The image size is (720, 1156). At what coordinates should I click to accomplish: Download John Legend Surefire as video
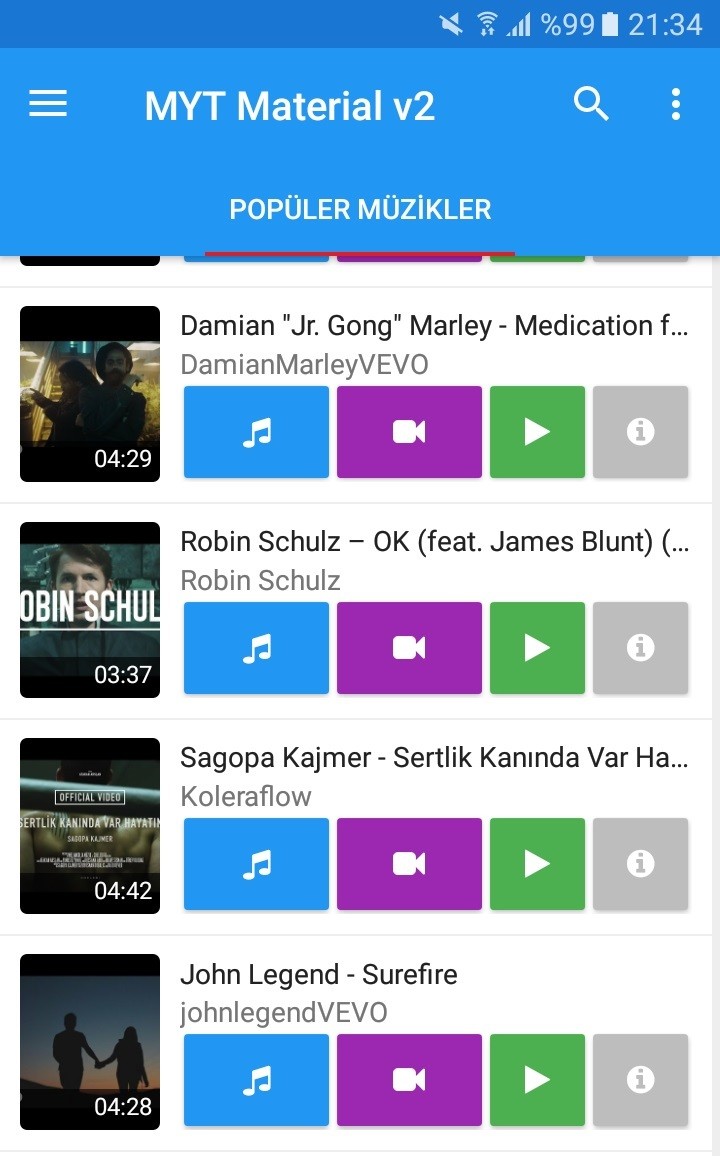pos(409,1080)
